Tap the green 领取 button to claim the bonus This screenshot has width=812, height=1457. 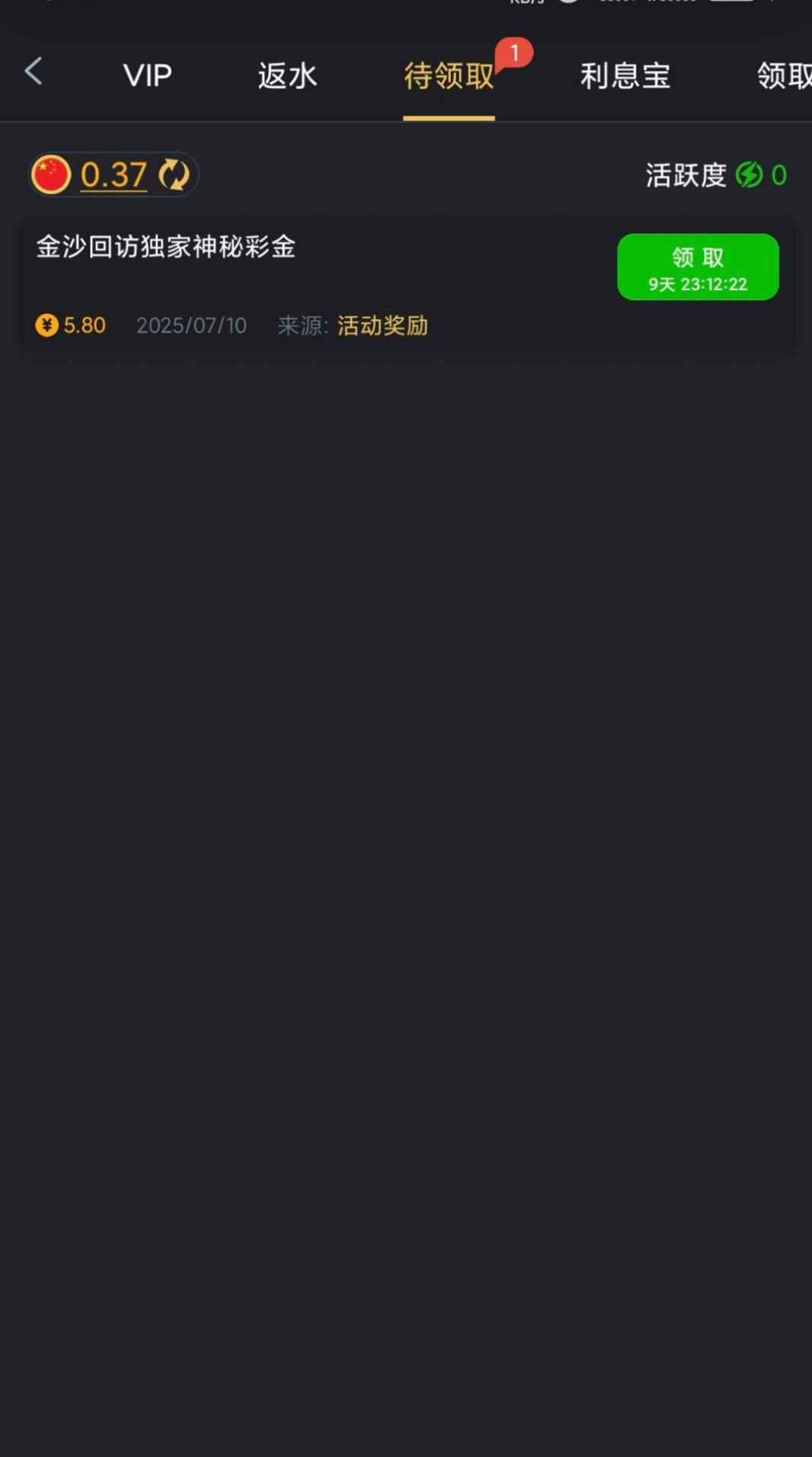[x=698, y=267]
